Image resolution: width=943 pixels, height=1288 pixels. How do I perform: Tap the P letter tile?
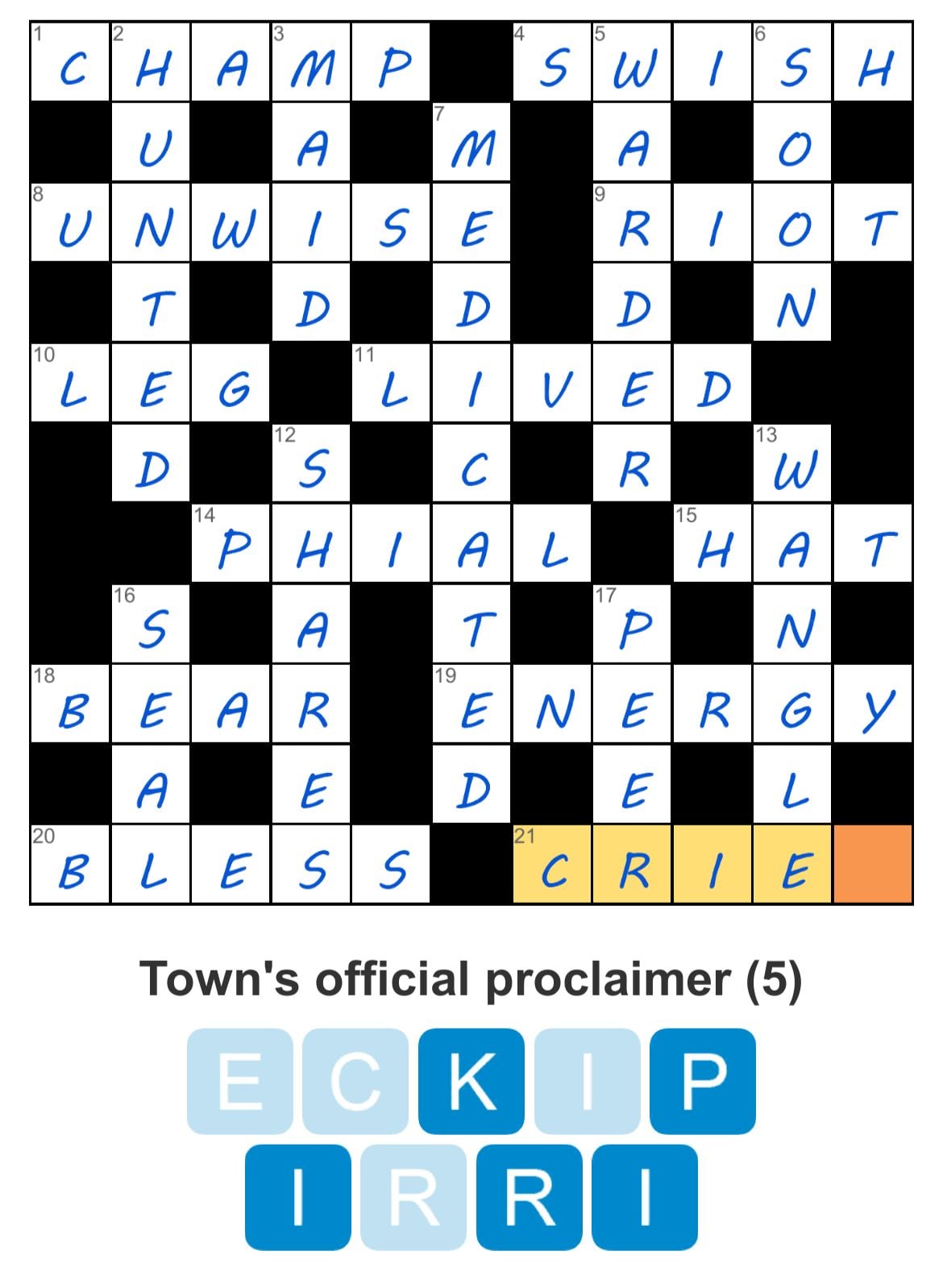click(703, 1081)
